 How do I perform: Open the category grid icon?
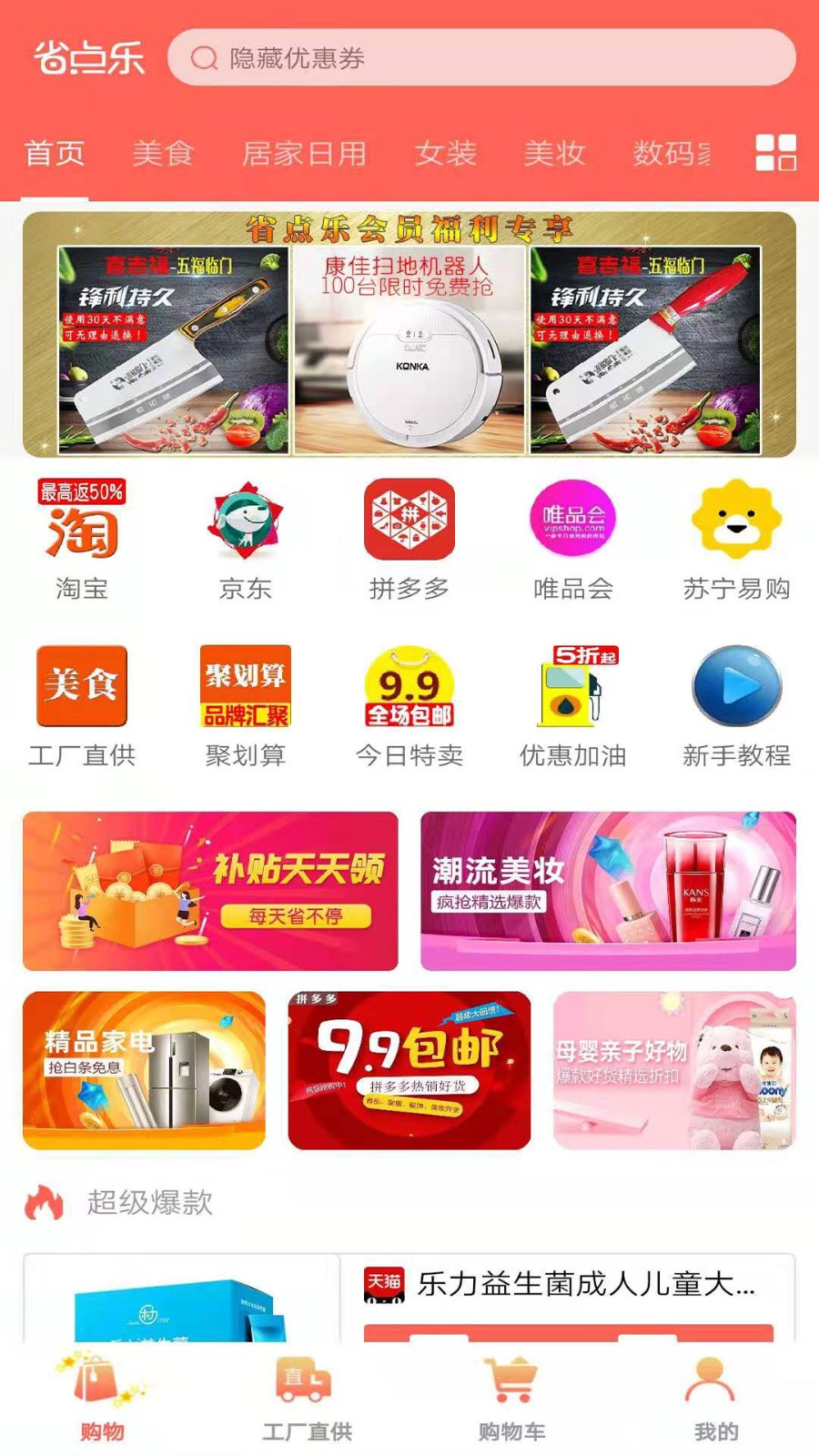click(x=775, y=153)
